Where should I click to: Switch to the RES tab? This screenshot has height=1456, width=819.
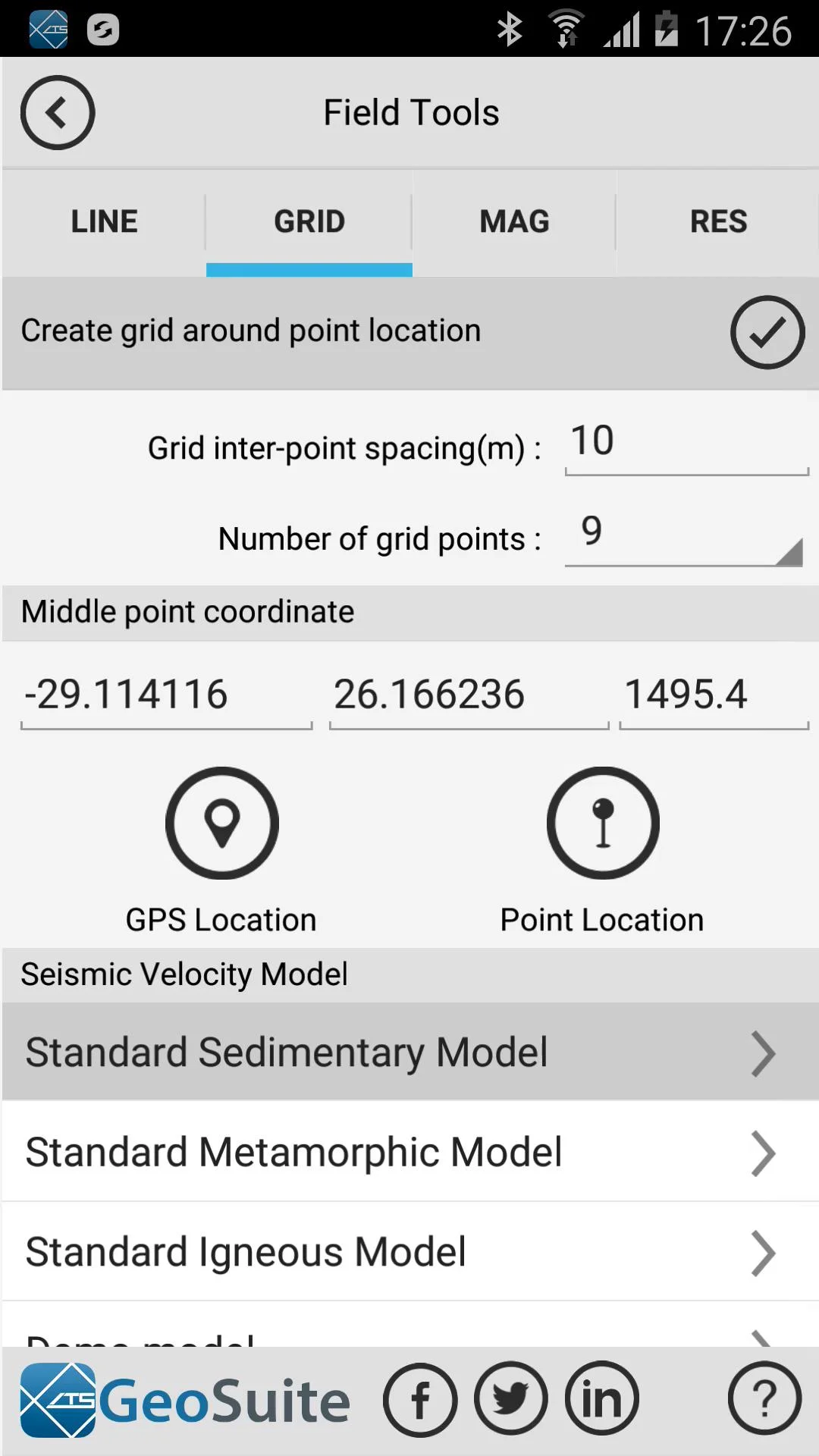click(x=718, y=222)
